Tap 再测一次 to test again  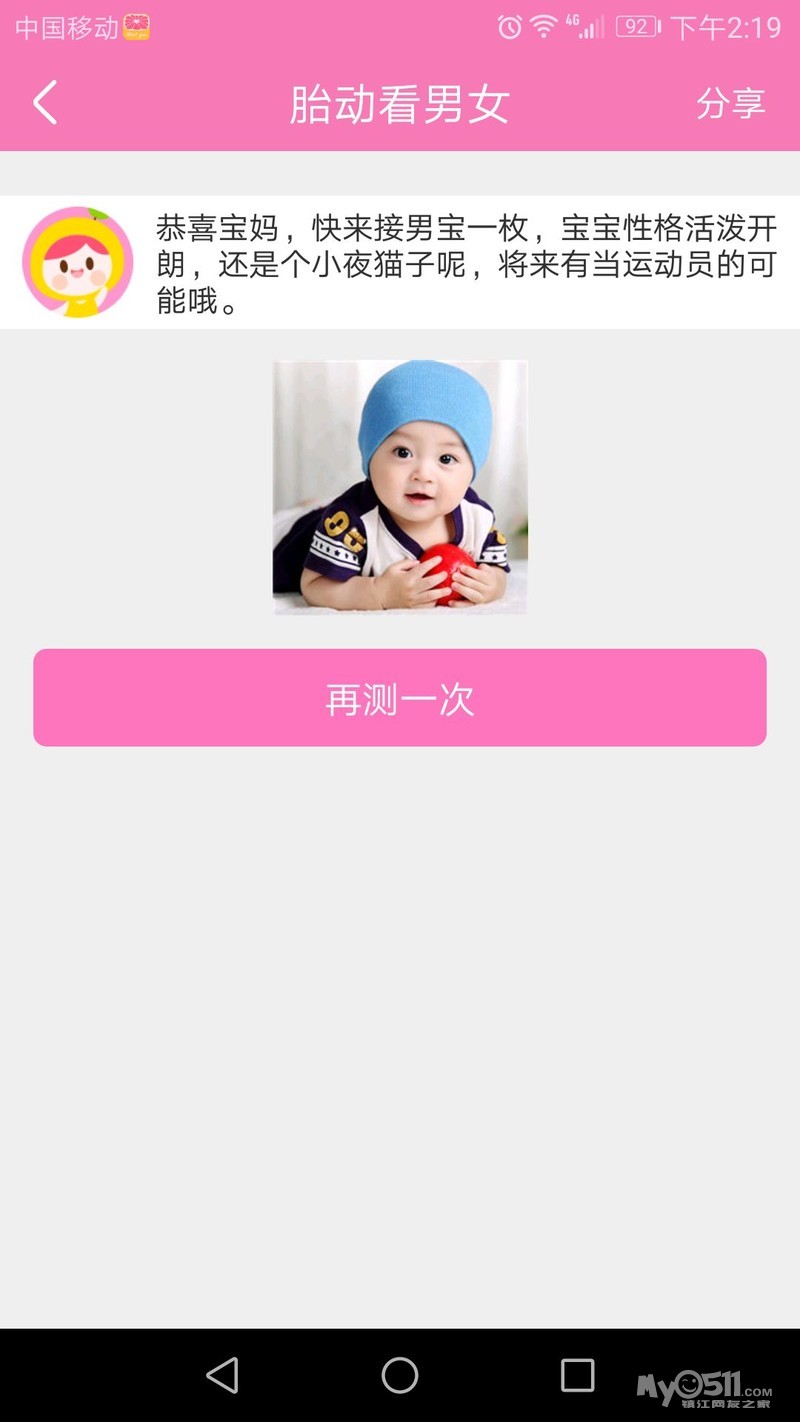[x=400, y=698]
